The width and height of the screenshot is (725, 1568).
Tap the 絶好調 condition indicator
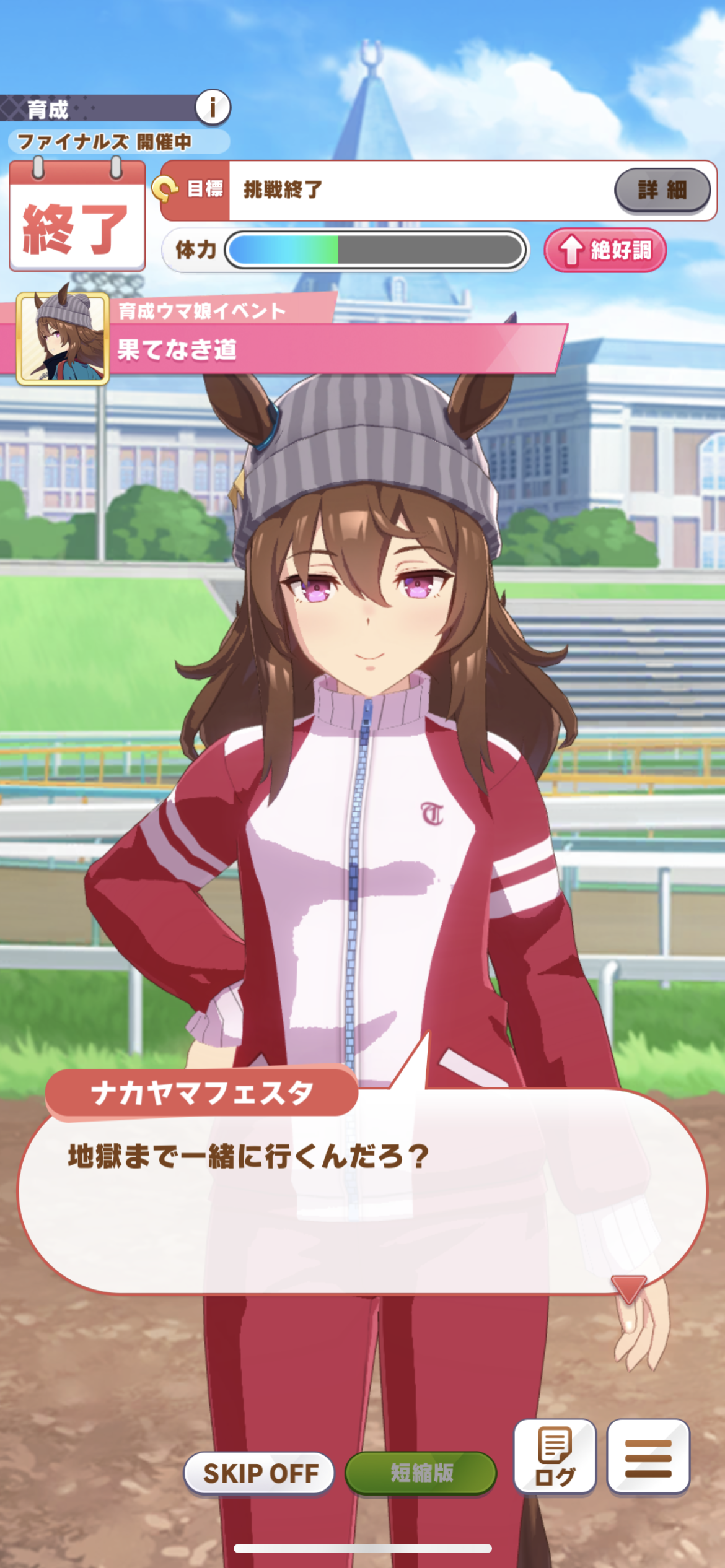click(x=605, y=250)
